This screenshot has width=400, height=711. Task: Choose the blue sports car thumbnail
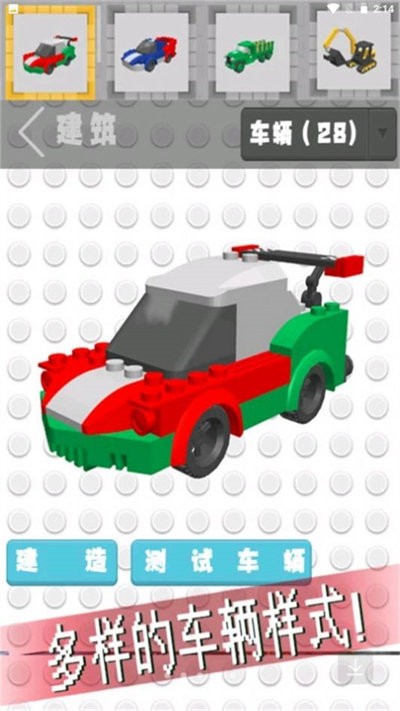click(151, 53)
